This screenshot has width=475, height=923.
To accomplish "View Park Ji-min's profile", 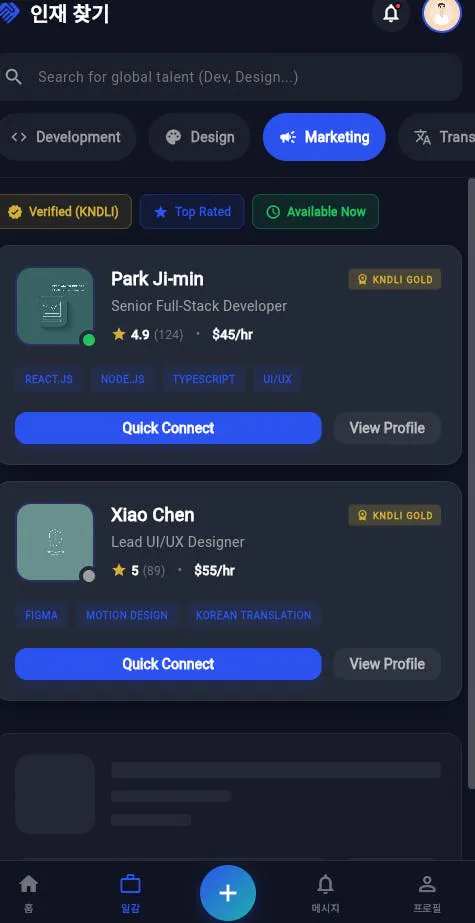I will tap(387, 428).
